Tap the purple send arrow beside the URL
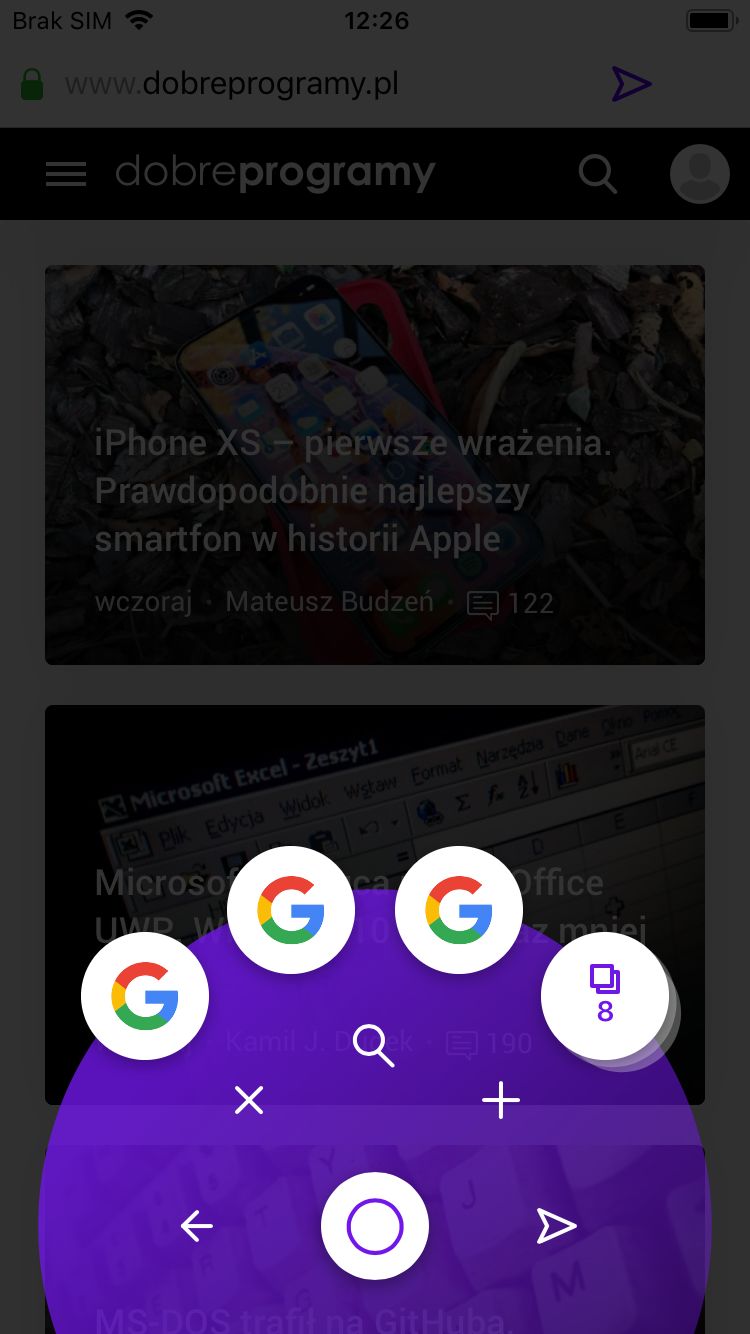The width and height of the screenshot is (750, 1334). [631, 84]
